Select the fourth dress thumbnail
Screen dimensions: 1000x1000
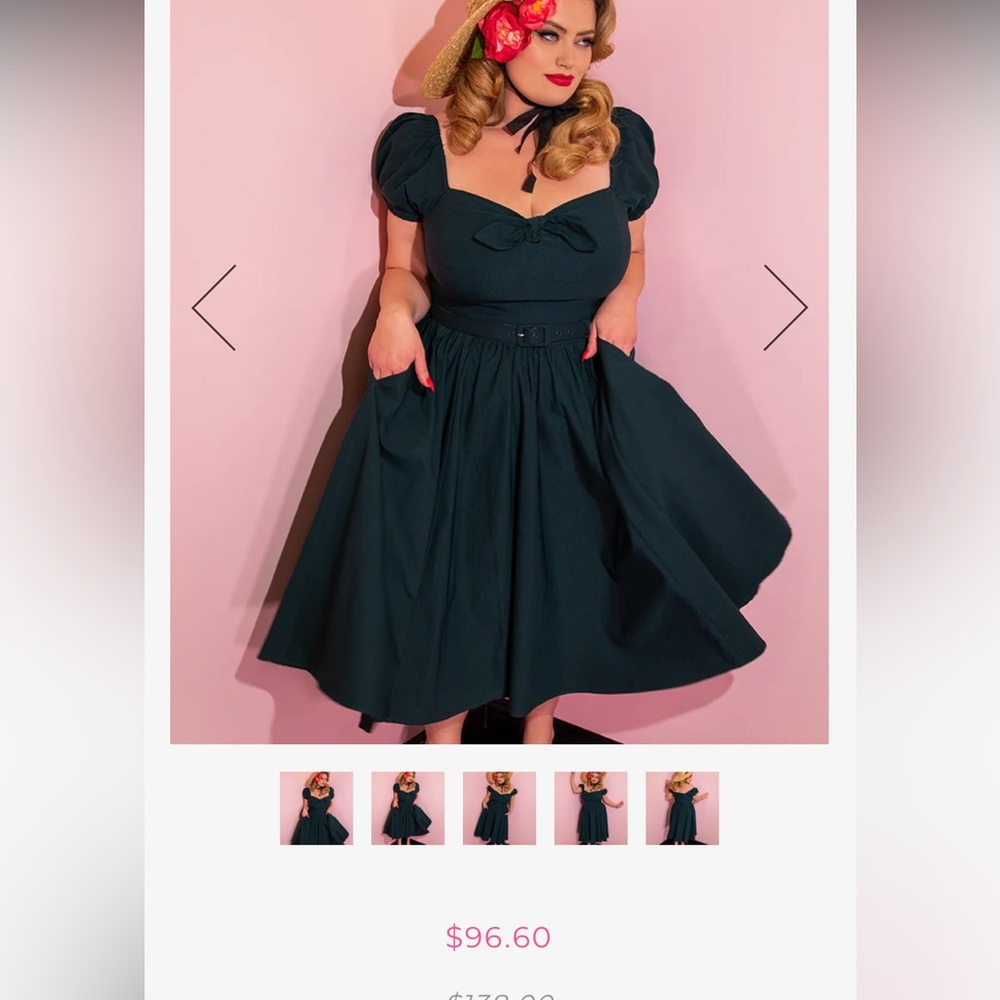click(x=591, y=808)
